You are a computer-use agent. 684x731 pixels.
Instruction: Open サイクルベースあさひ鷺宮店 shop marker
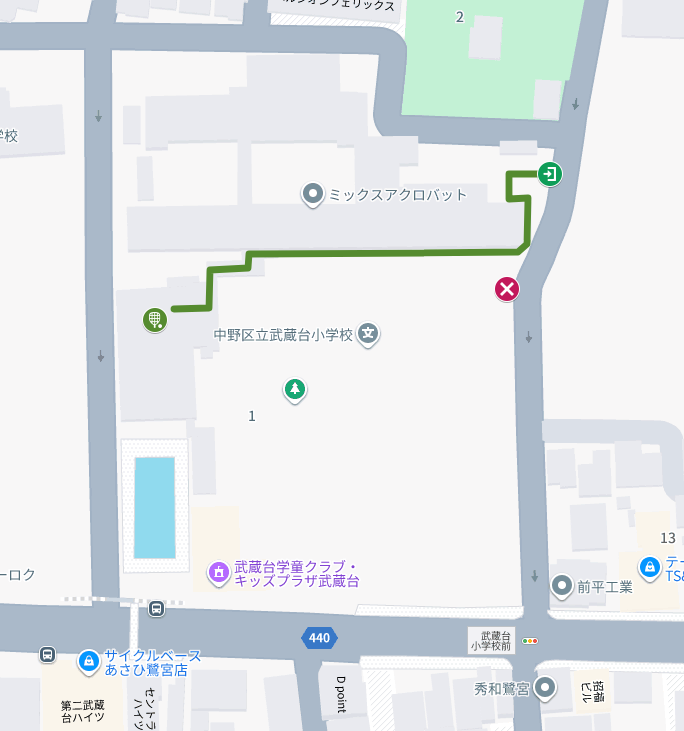click(x=89, y=661)
